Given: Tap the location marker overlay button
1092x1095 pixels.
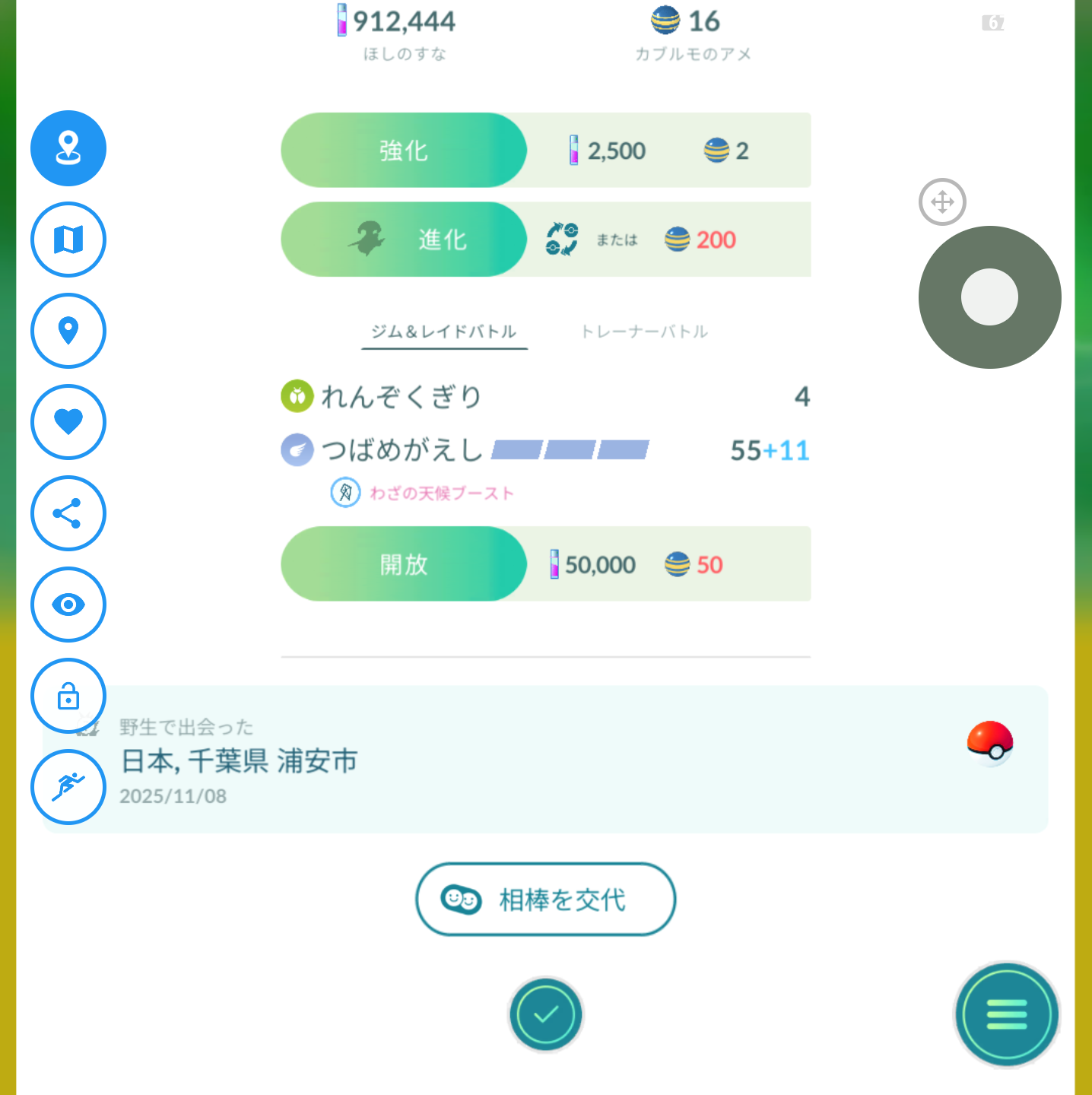Looking at the screenshot, I should (x=68, y=331).
